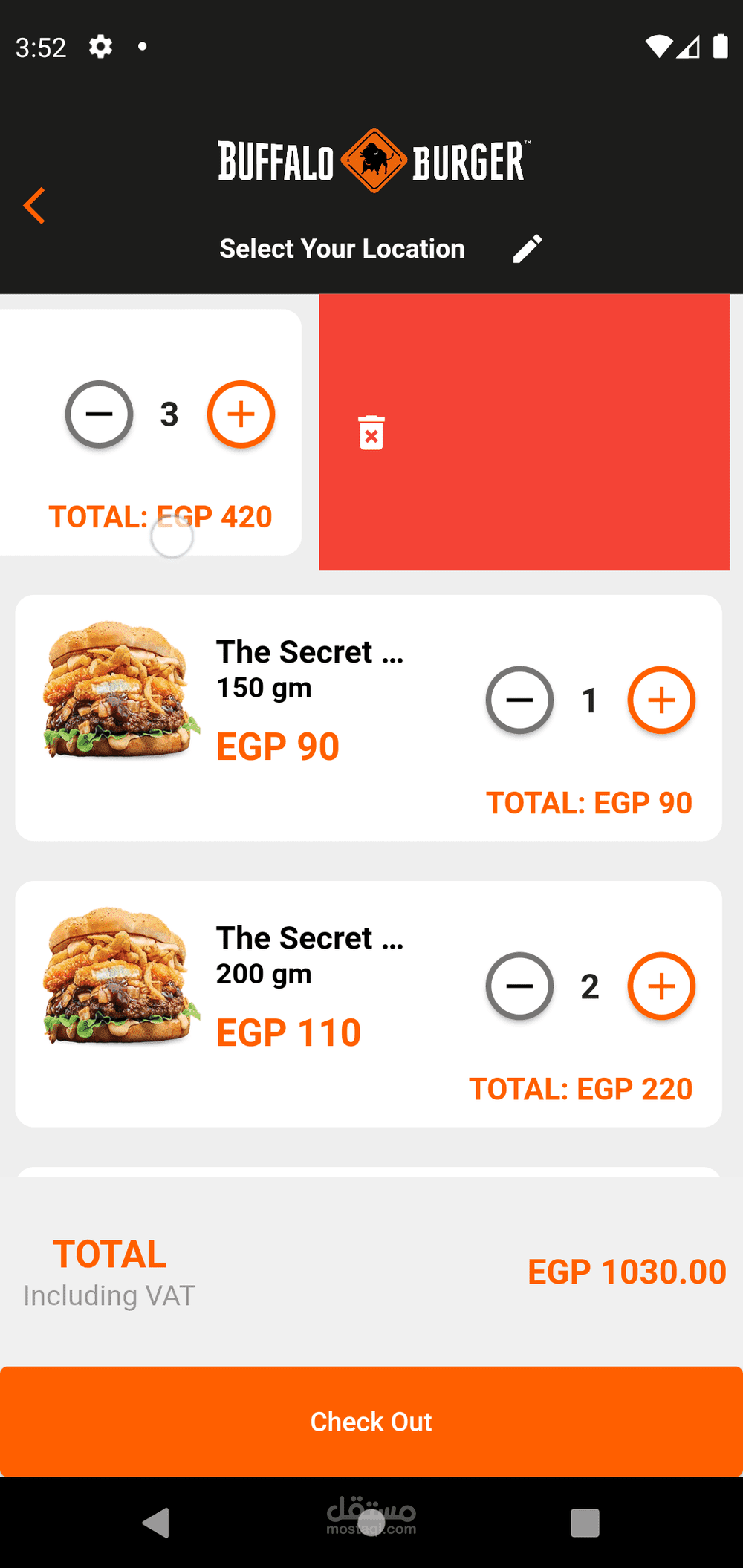Image resolution: width=743 pixels, height=1568 pixels.
Task: Proceed with the Check Out button
Action: (371, 1422)
